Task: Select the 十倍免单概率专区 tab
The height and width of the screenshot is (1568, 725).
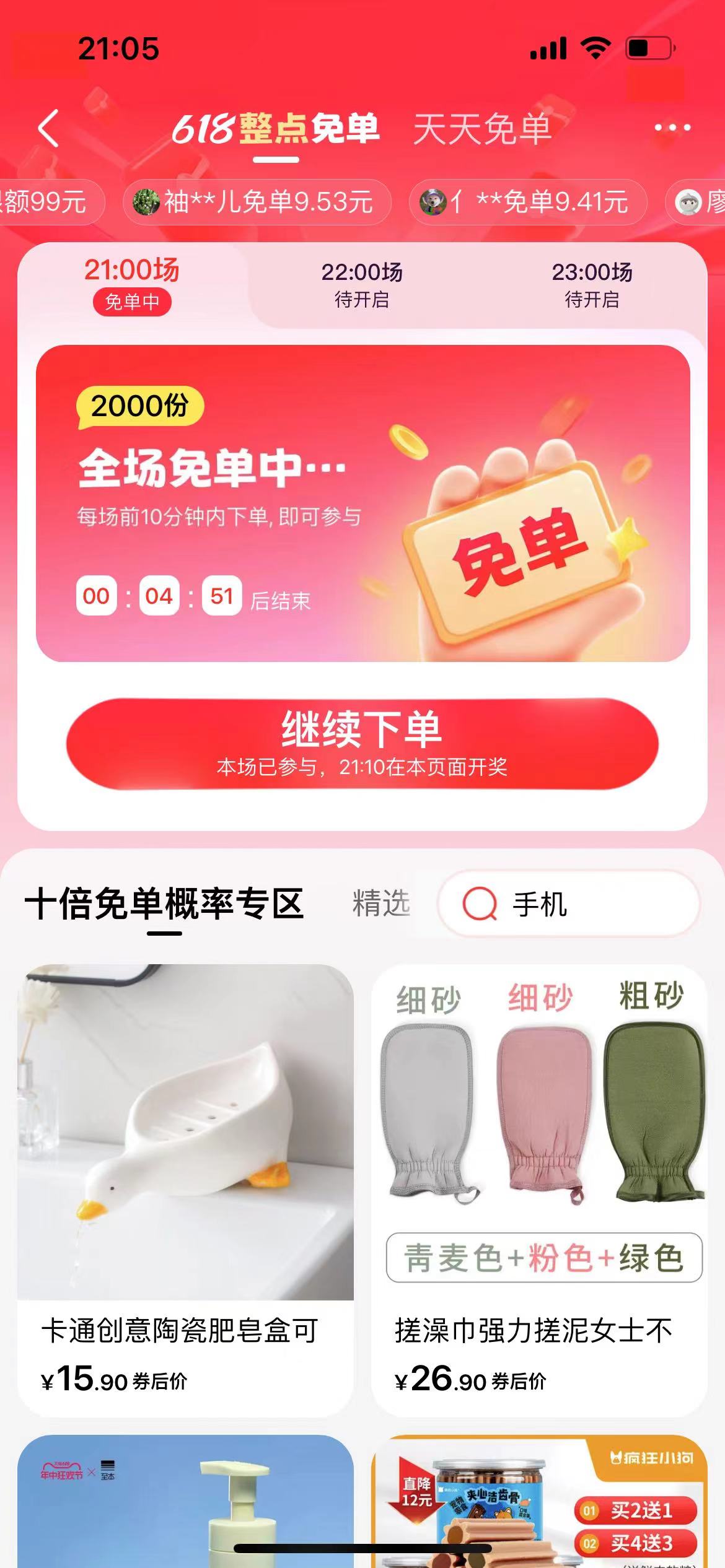Action: (x=164, y=903)
